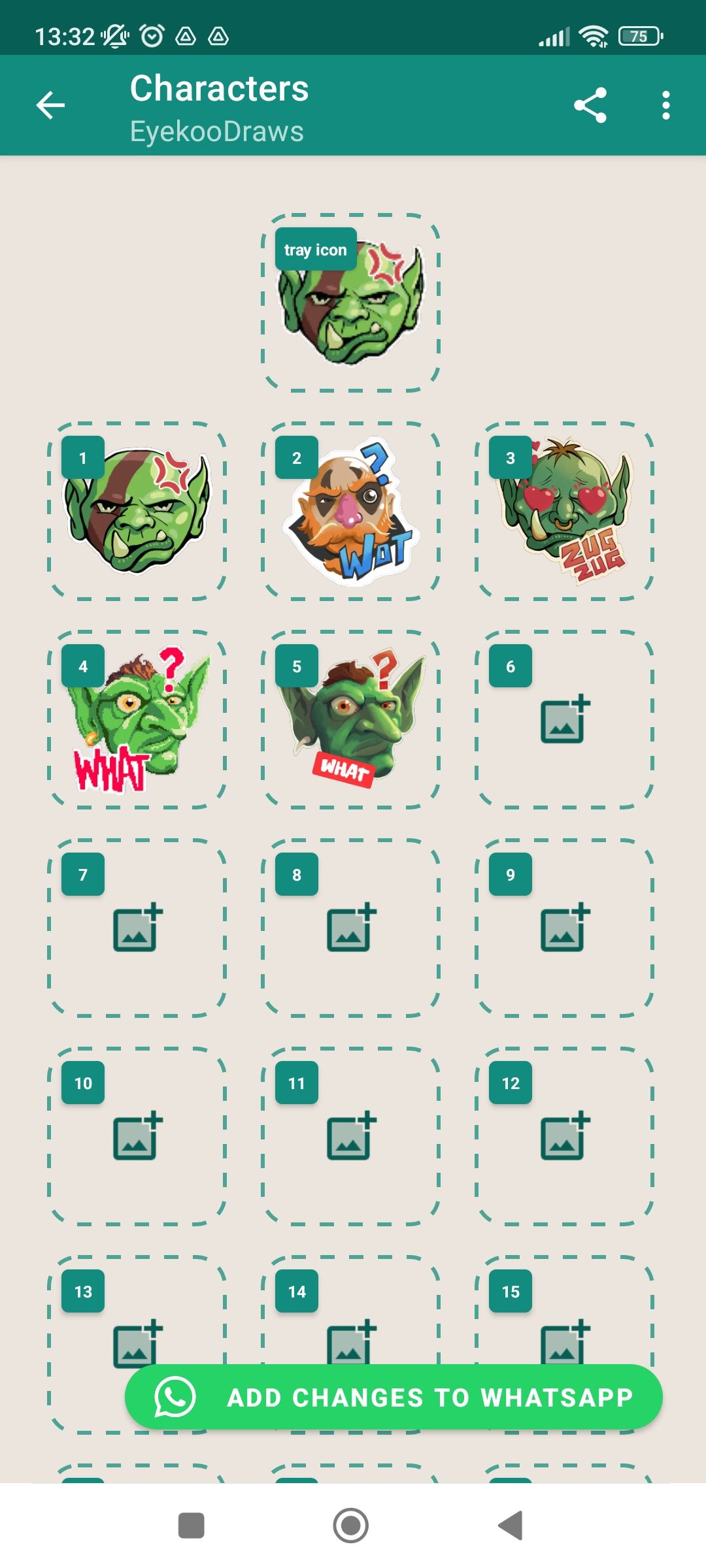Go back using the app bar arrow
706x1568 pixels.
pyautogui.click(x=50, y=105)
